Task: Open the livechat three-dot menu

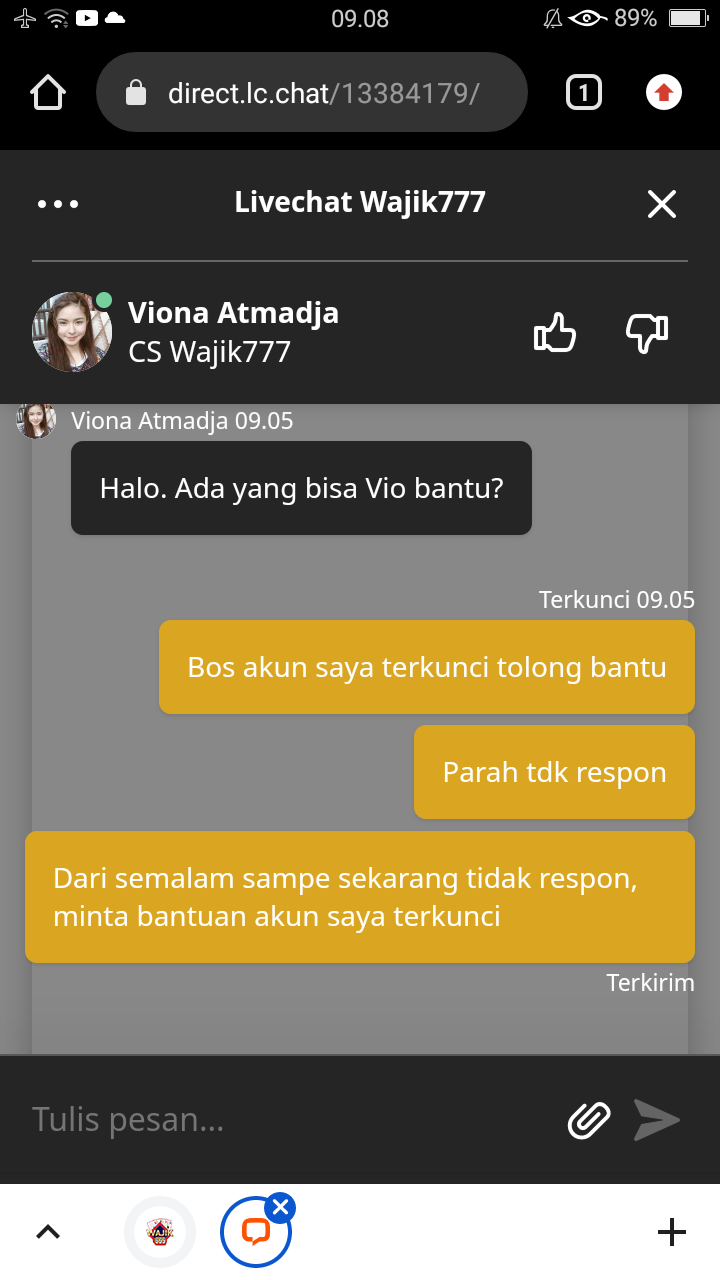Action: 58,204
